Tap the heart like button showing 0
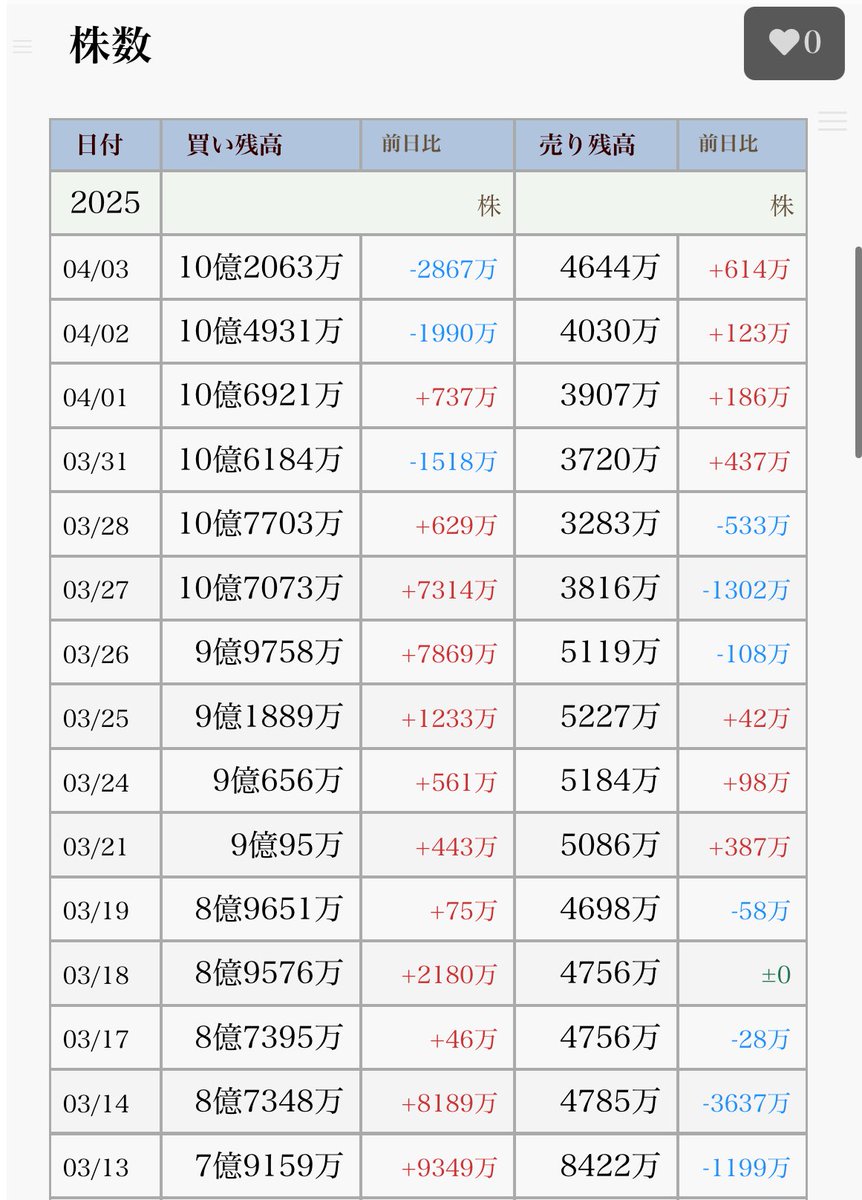 click(795, 43)
